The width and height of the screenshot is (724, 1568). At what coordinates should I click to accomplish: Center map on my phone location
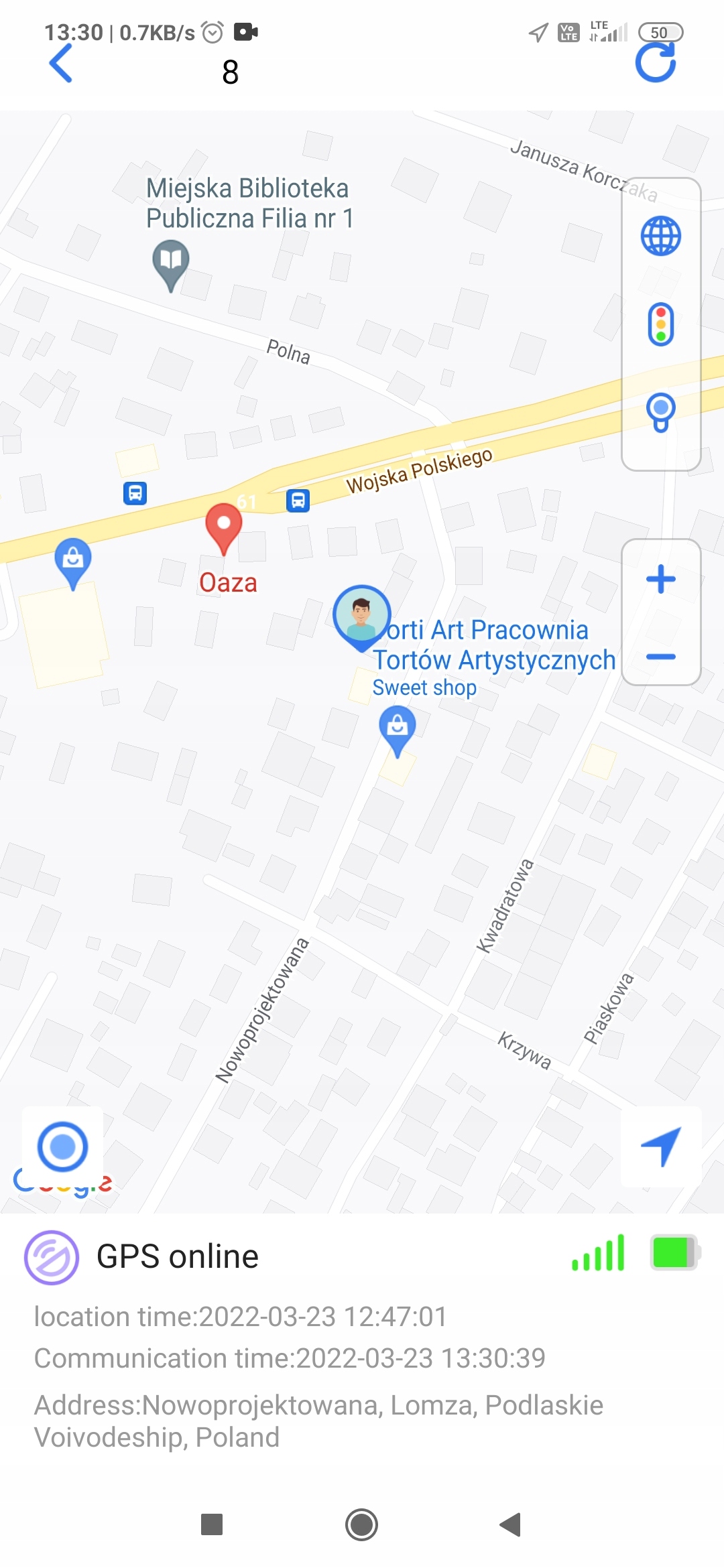click(x=63, y=1147)
